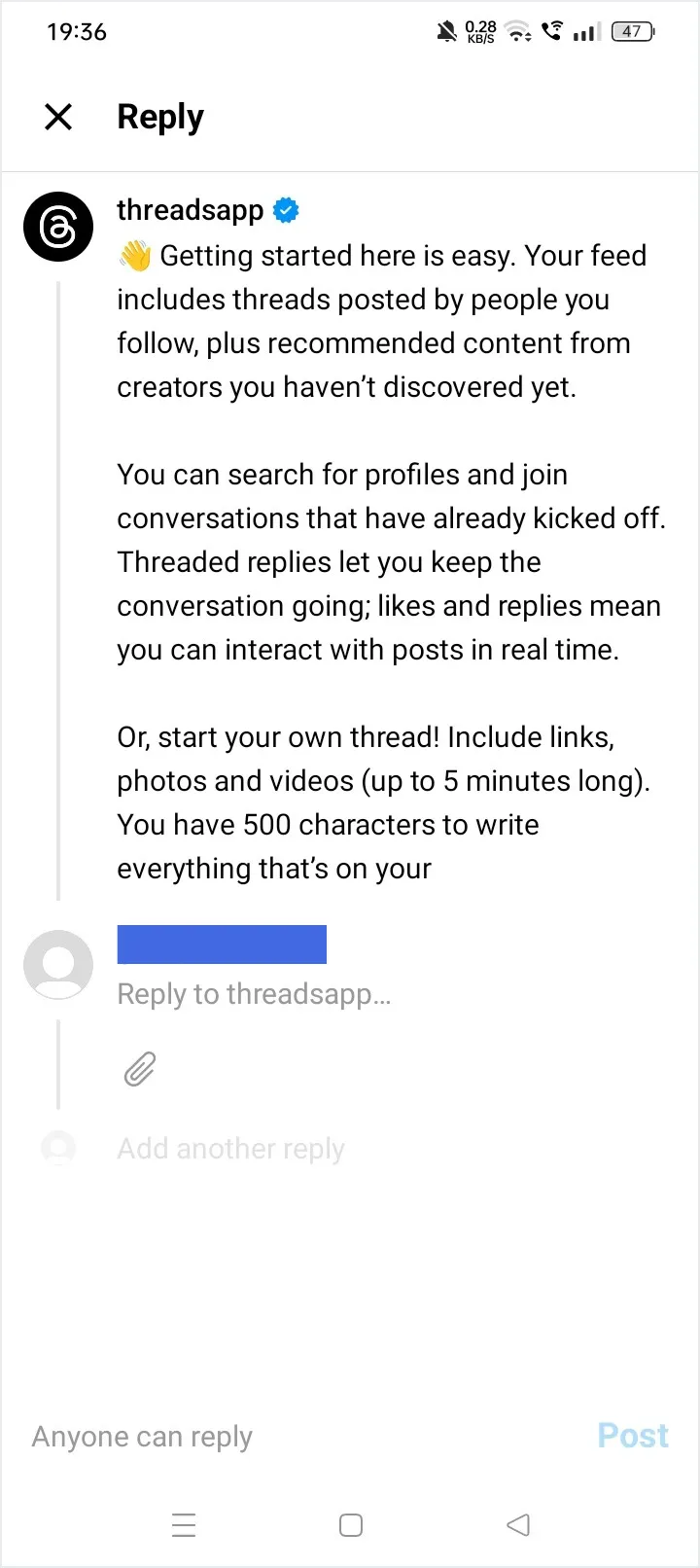Attach a file with the paperclip icon
700x1568 pixels.
pos(140,1069)
